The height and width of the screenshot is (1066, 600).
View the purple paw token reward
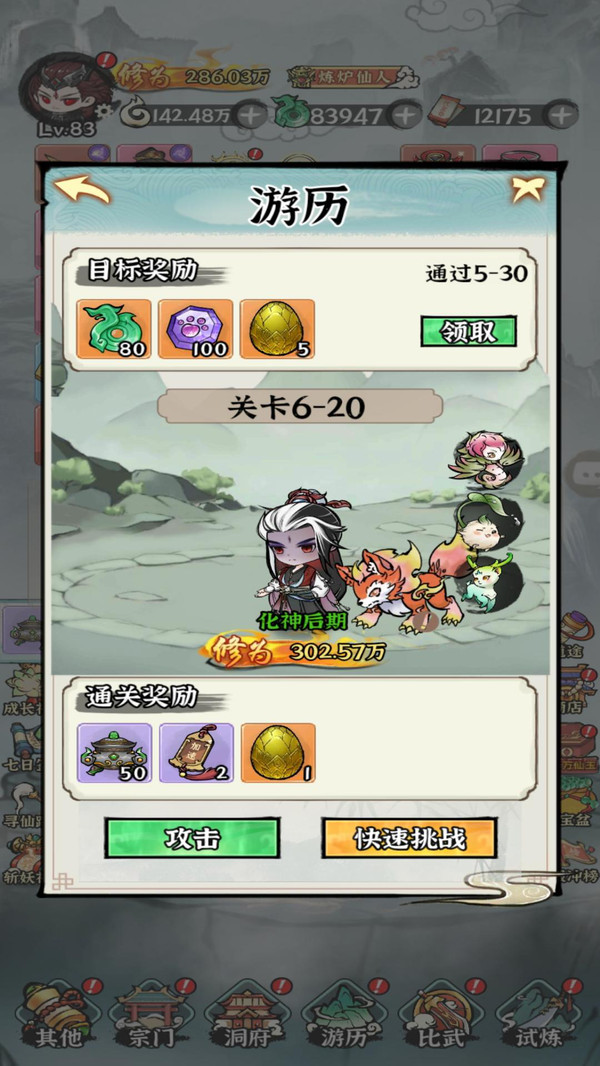pos(196,329)
